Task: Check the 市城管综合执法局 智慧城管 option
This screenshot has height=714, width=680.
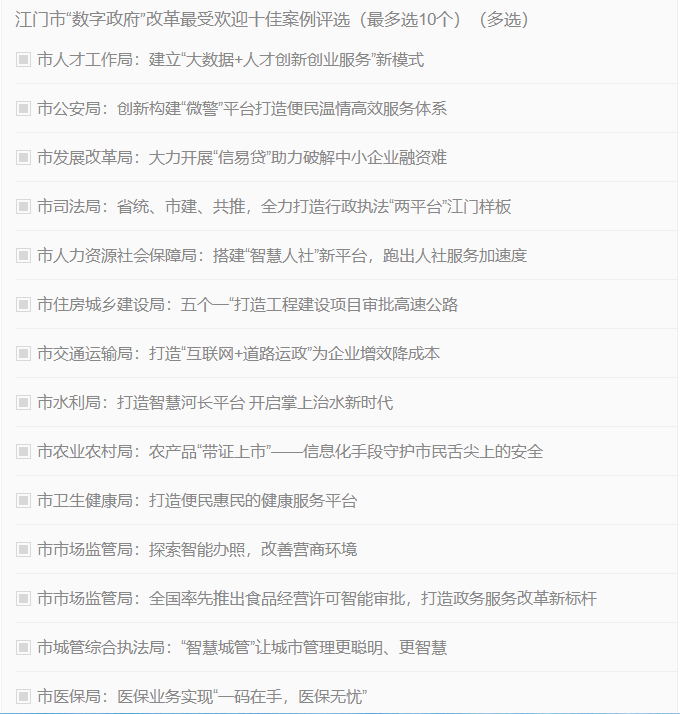Action: point(23,648)
